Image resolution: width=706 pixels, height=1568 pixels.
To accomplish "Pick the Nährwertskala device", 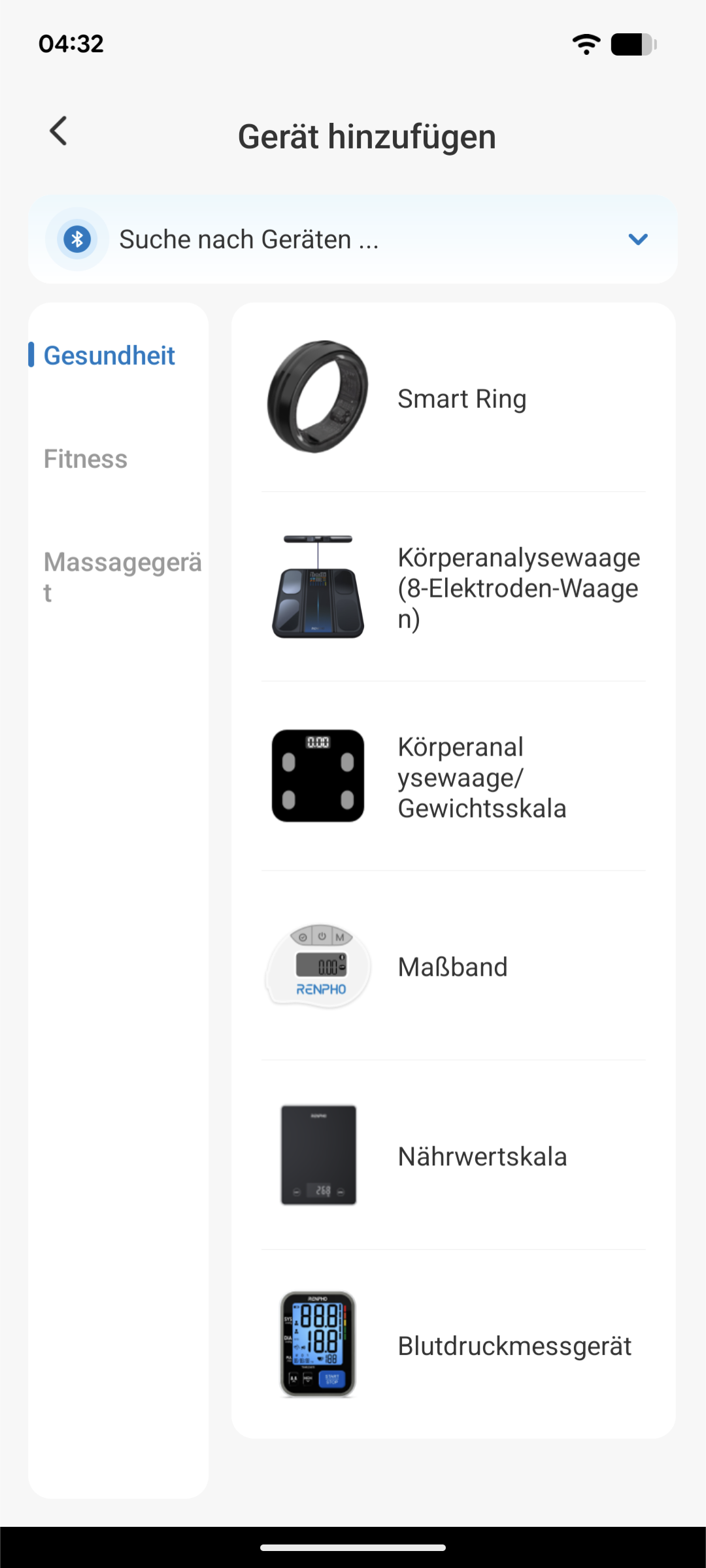I will point(453,1156).
